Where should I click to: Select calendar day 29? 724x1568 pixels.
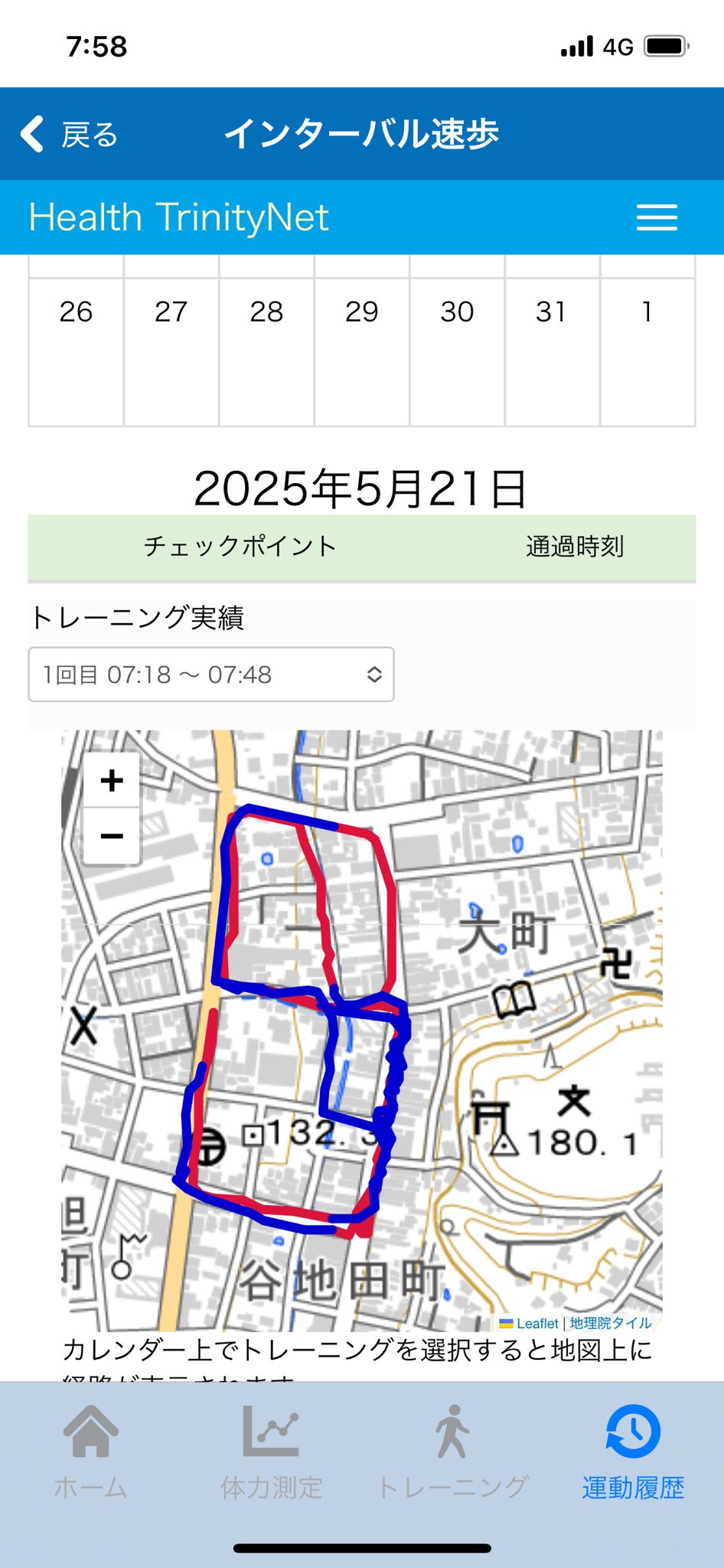click(362, 351)
